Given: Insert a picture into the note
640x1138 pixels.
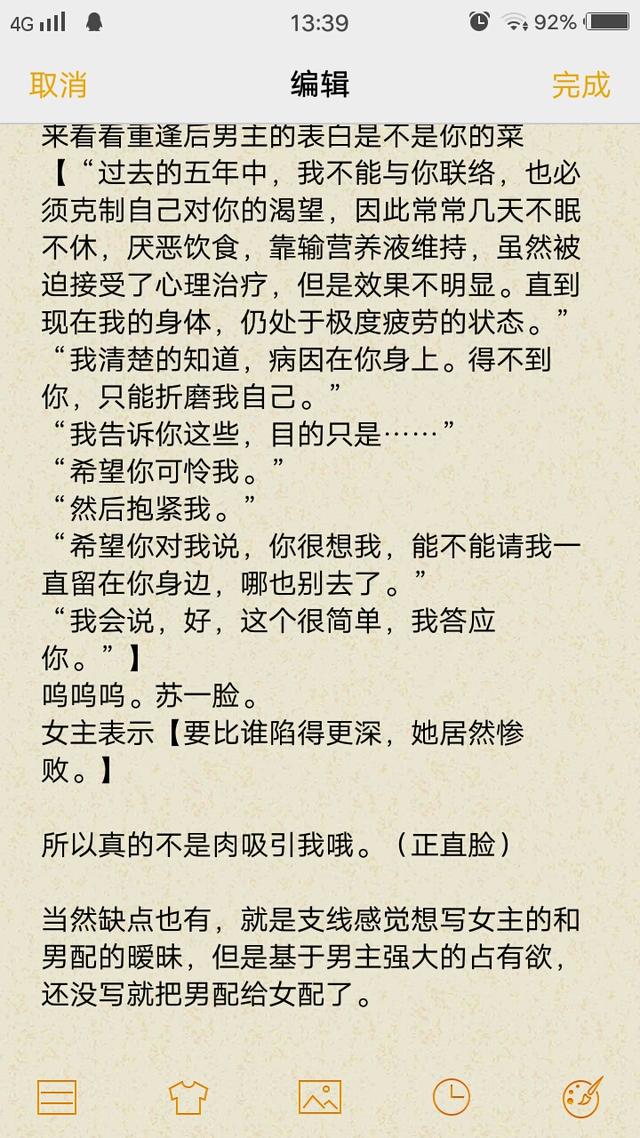Looking at the screenshot, I should click(320, 1097).
